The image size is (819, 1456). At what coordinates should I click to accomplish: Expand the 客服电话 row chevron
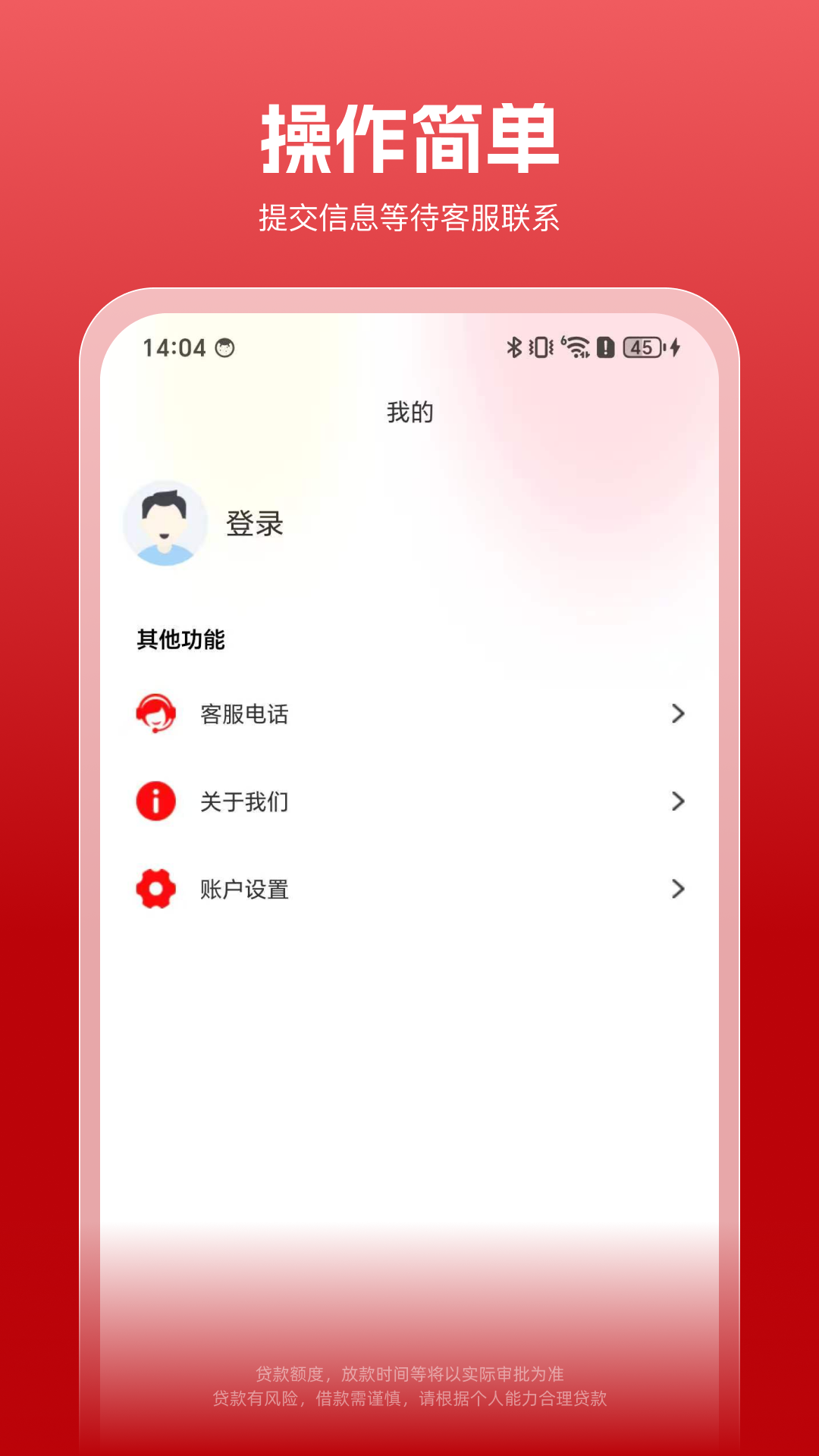coord(677,714)
